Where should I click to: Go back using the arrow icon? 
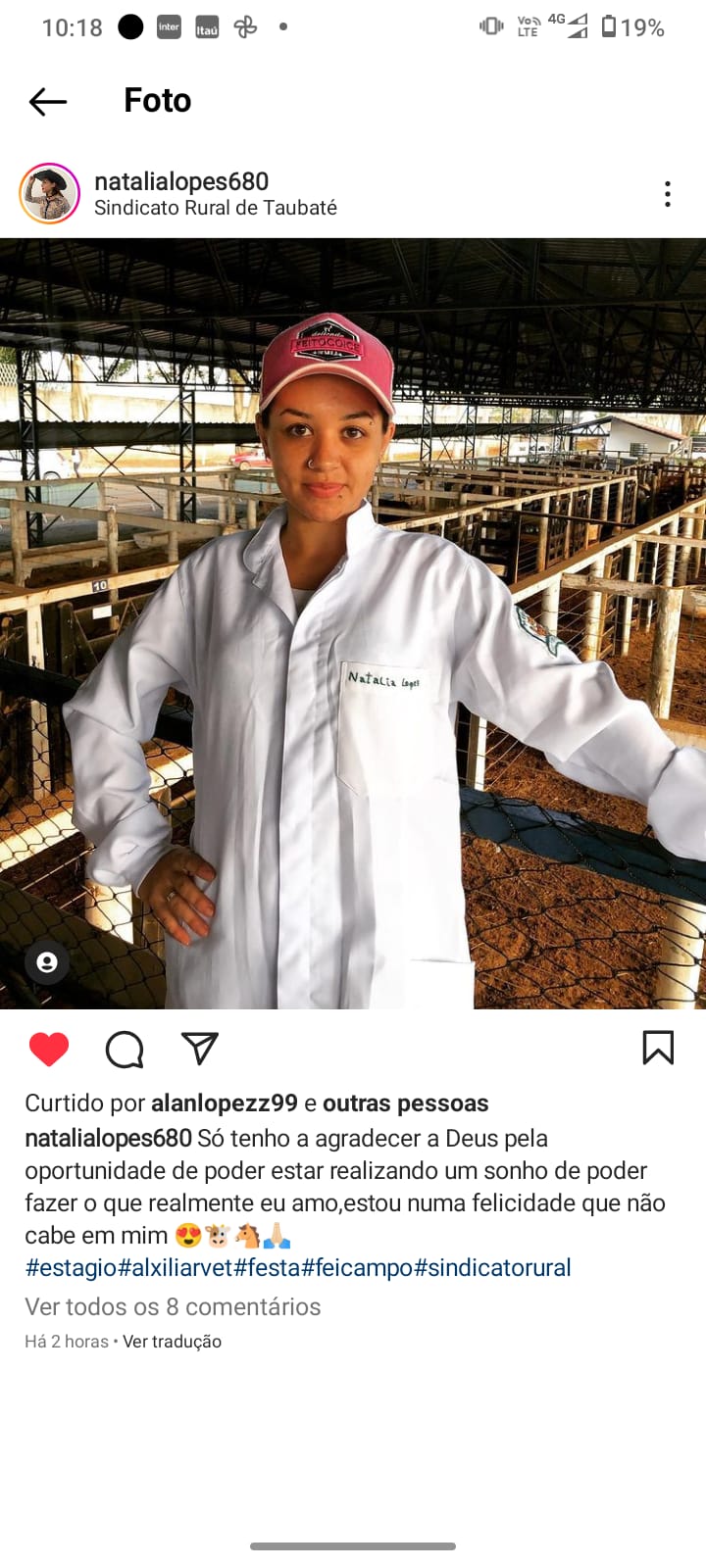tap(47, 101)
